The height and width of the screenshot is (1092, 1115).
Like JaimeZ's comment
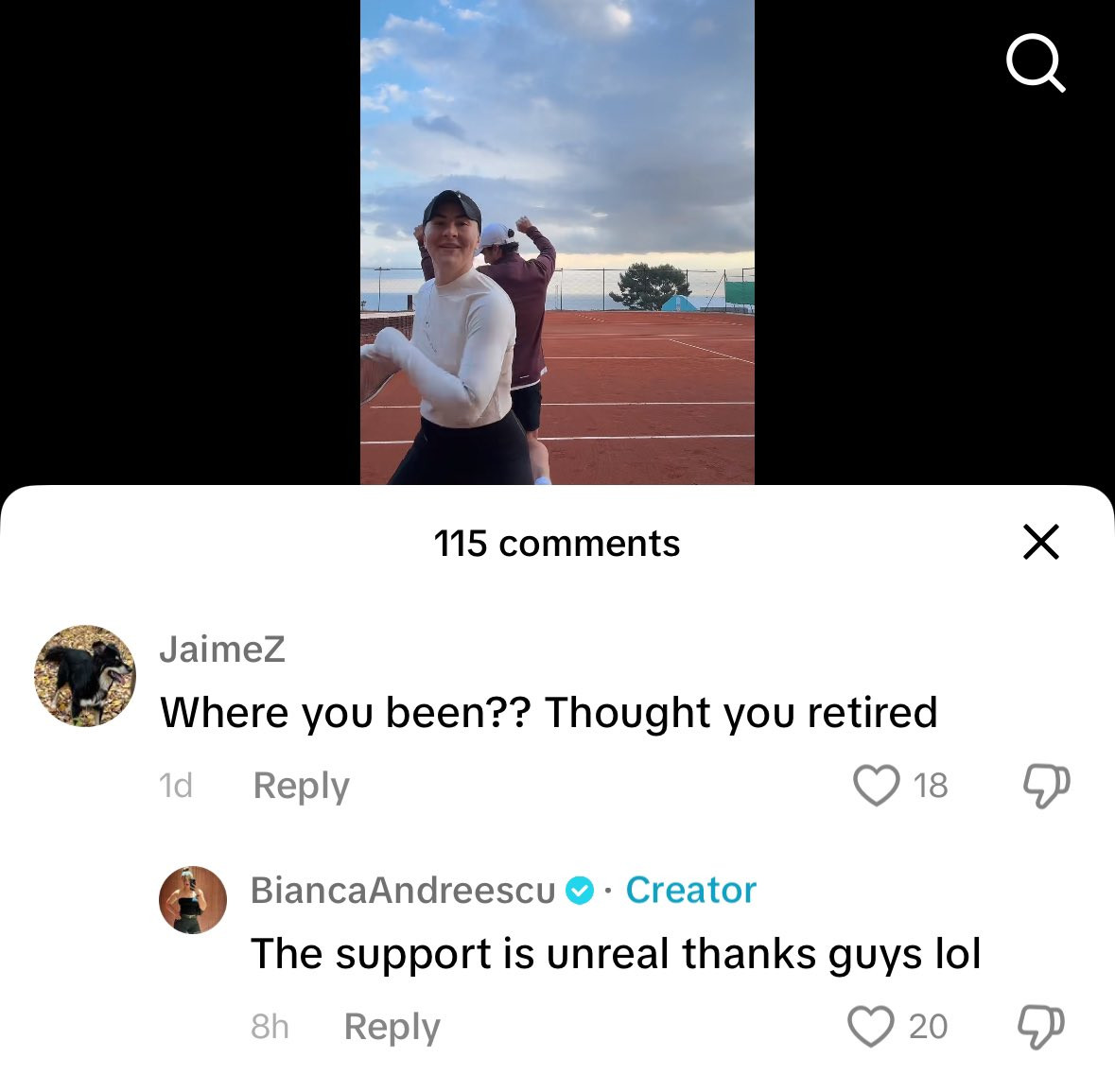point(877,785)
